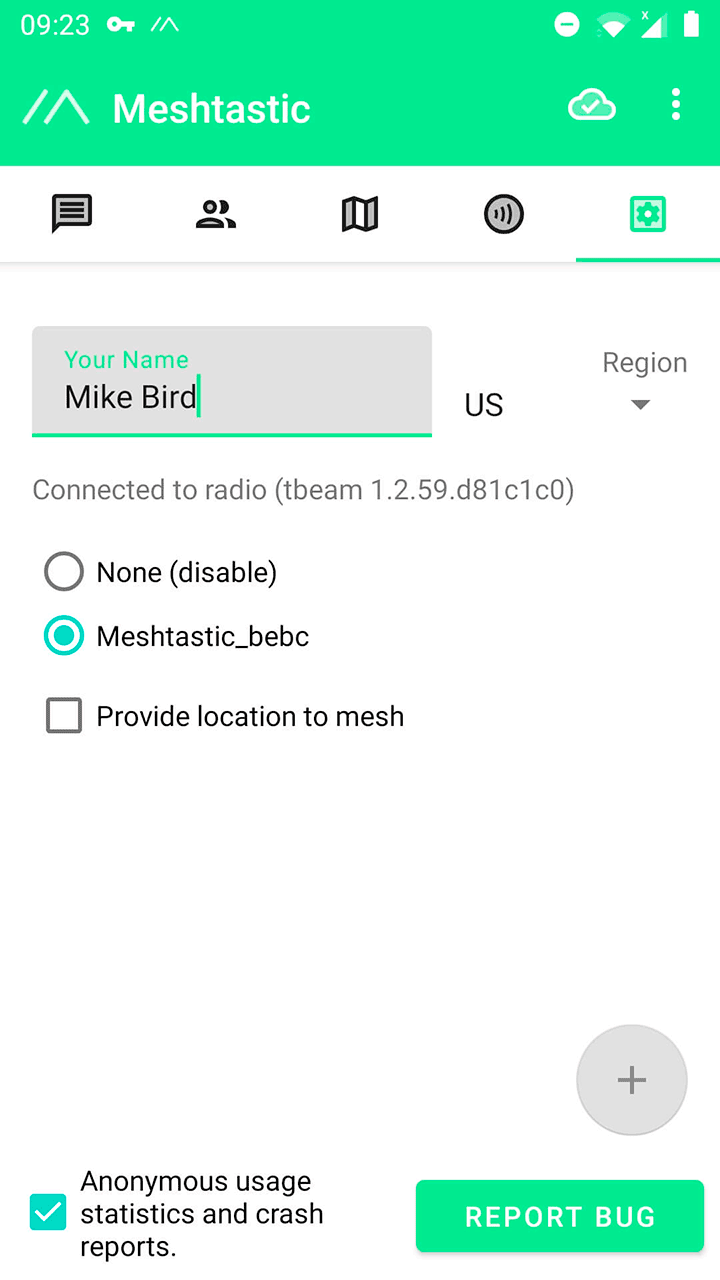Tap the cloud connection status icon
This screenshot has width=720, height=1280.
[x=591, y=105]
